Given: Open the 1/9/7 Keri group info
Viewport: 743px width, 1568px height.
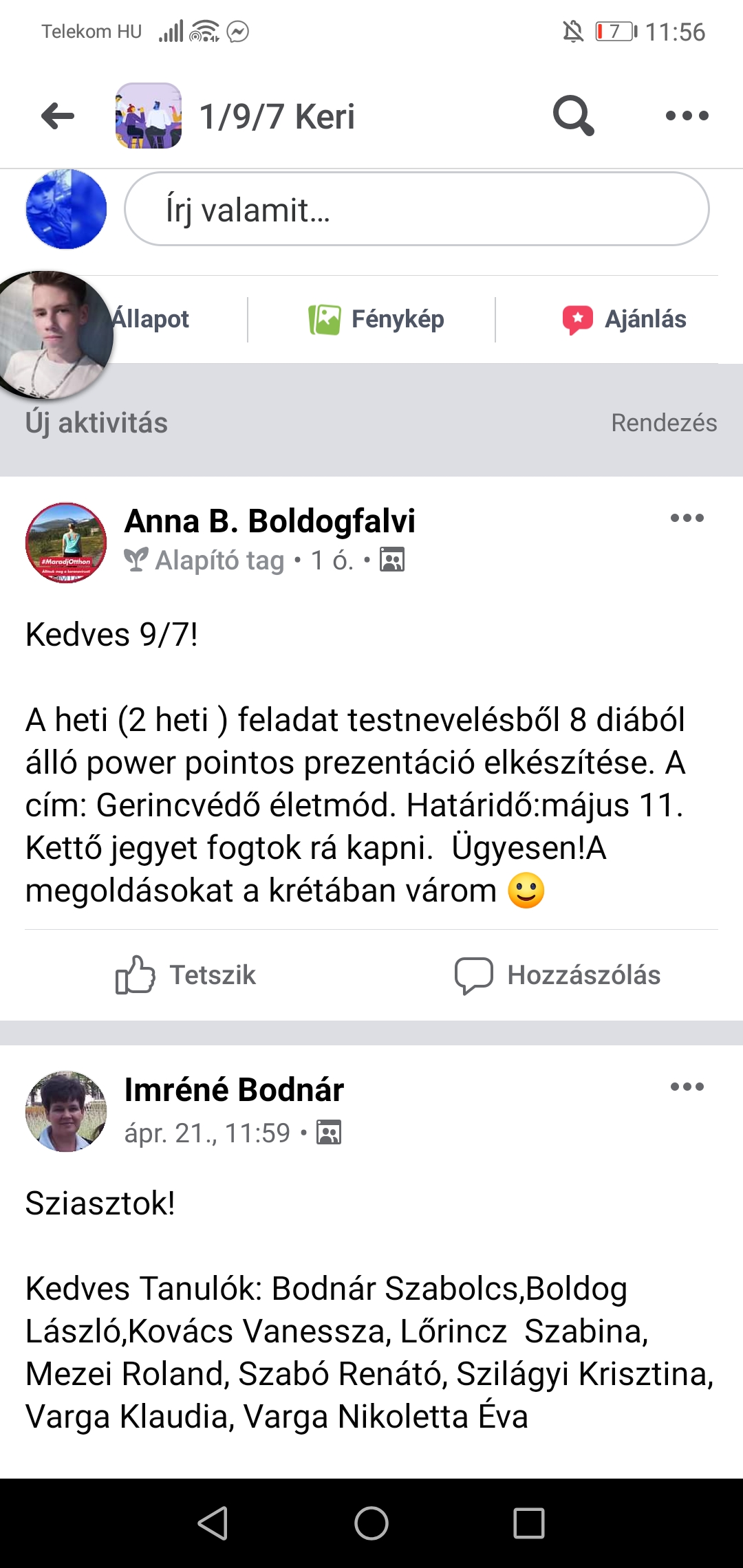Looking at the screenshot, I should coord(277,116).
